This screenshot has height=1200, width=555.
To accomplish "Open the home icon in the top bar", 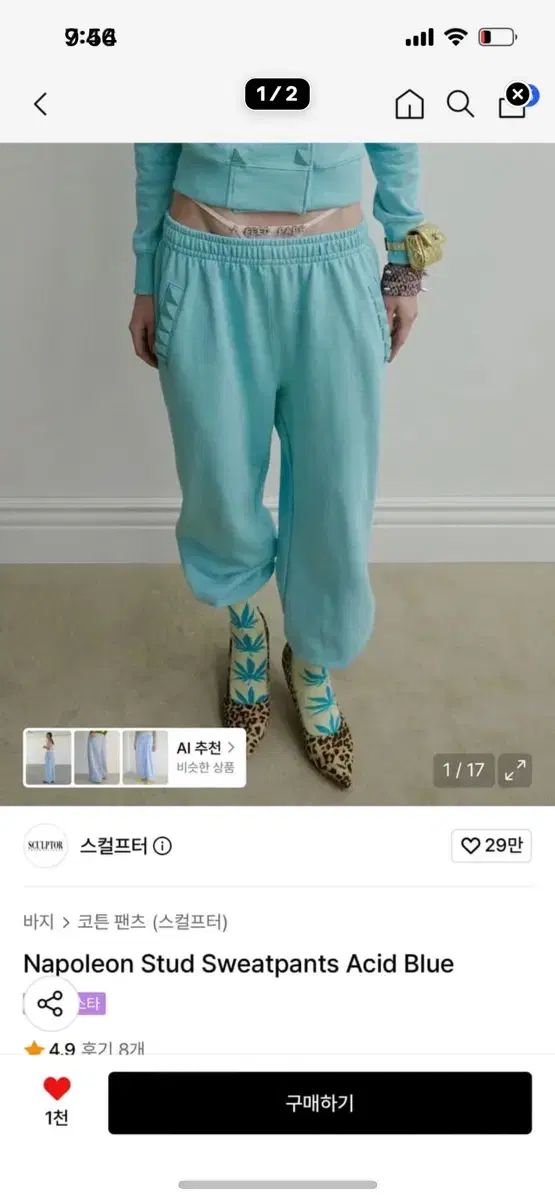I will (409, 104).
